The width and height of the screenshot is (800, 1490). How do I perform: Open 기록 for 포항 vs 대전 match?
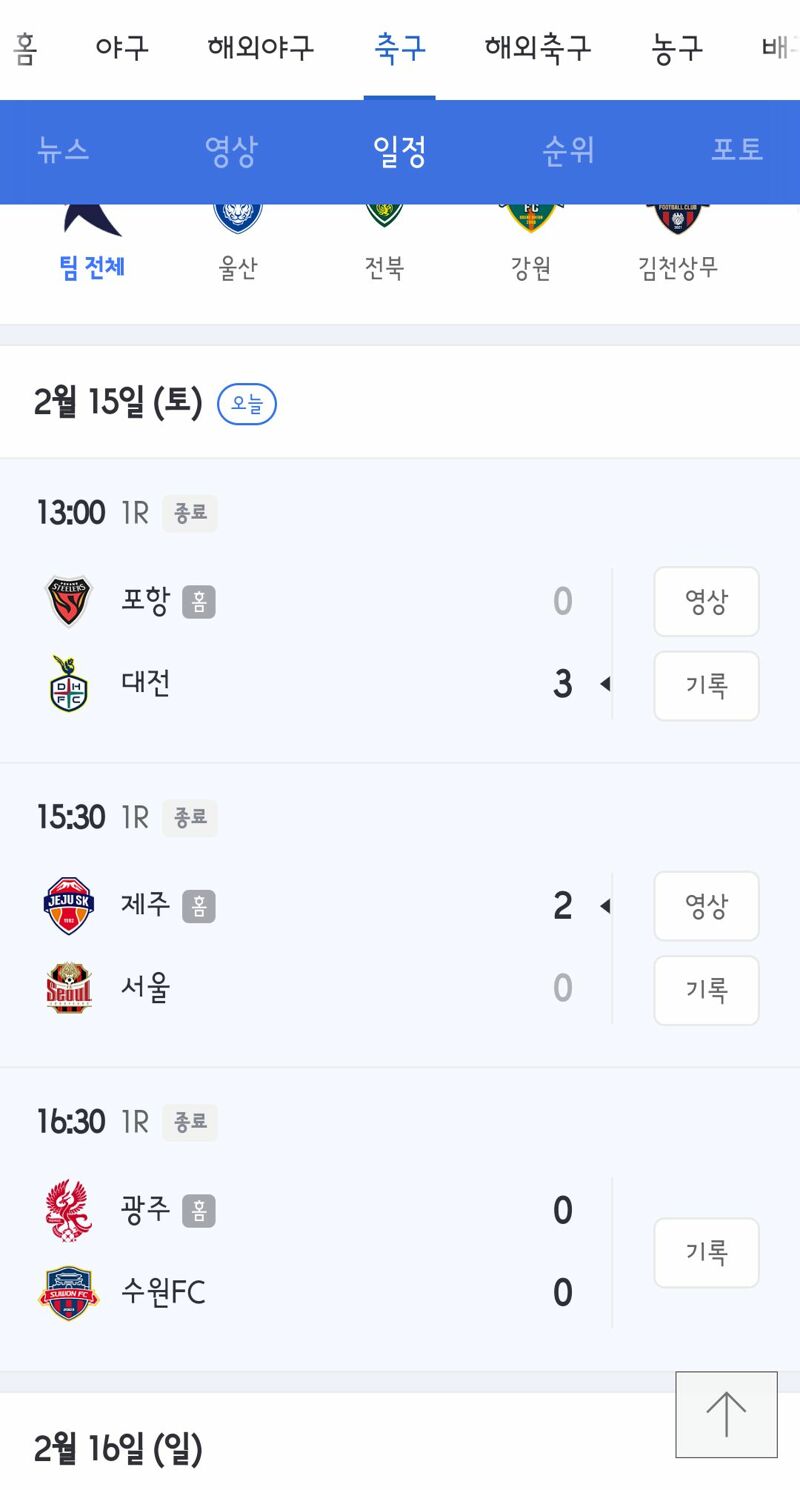pos(706,686)
